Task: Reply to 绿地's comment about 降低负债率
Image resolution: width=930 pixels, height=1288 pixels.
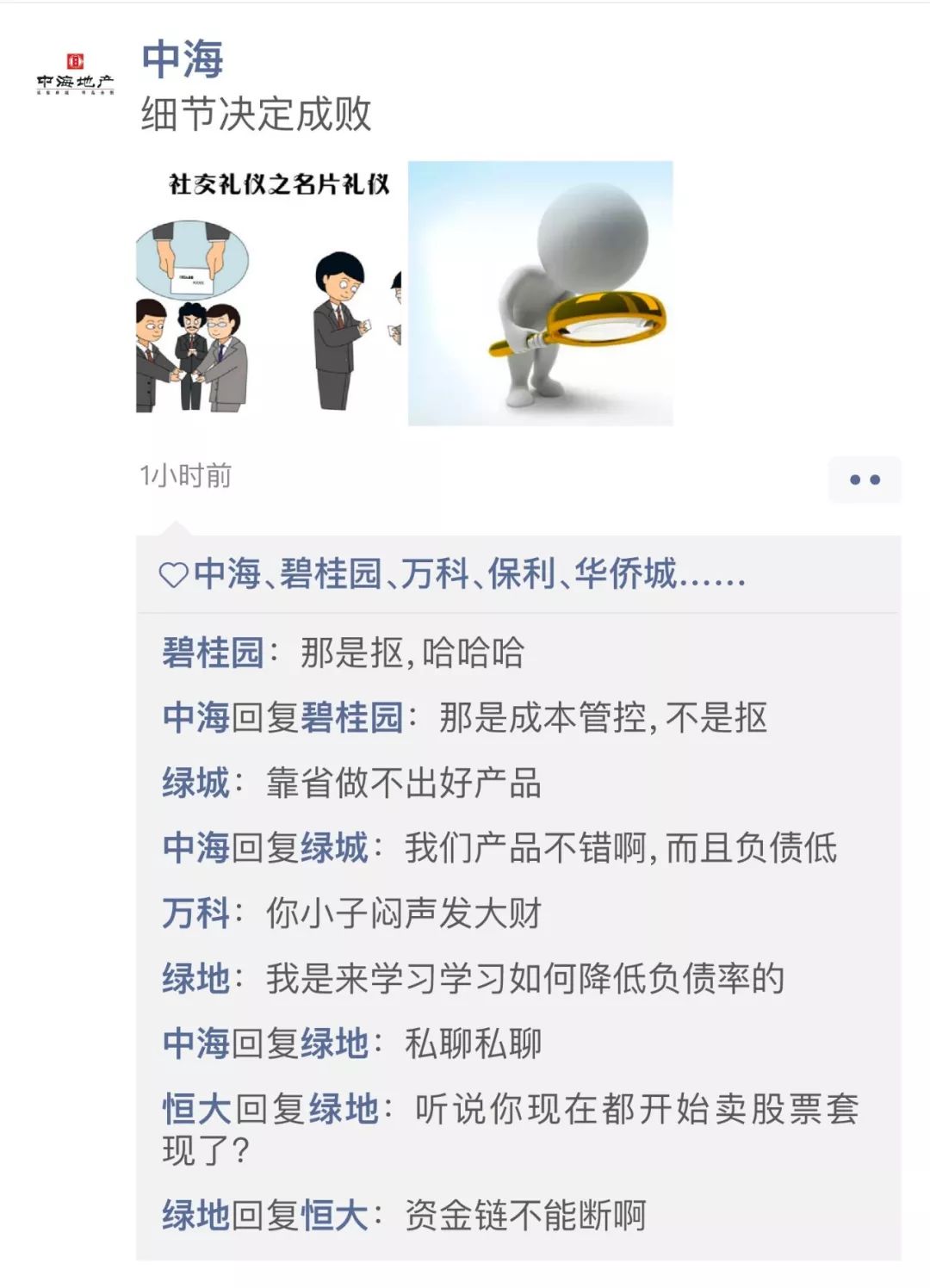Action: click(x=525, y=979)
